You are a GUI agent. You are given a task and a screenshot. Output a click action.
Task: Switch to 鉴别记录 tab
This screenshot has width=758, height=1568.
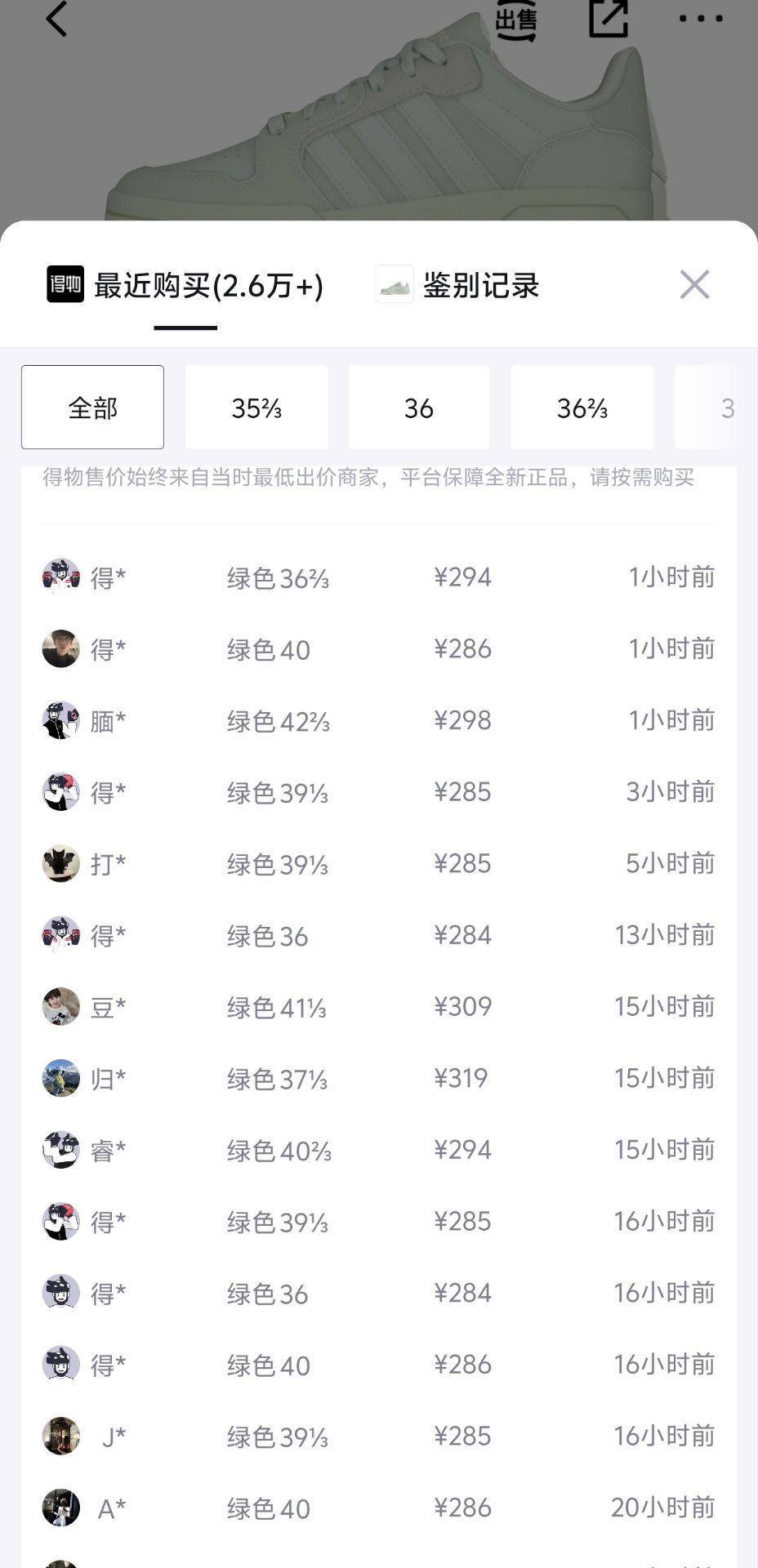coord(458,286)
